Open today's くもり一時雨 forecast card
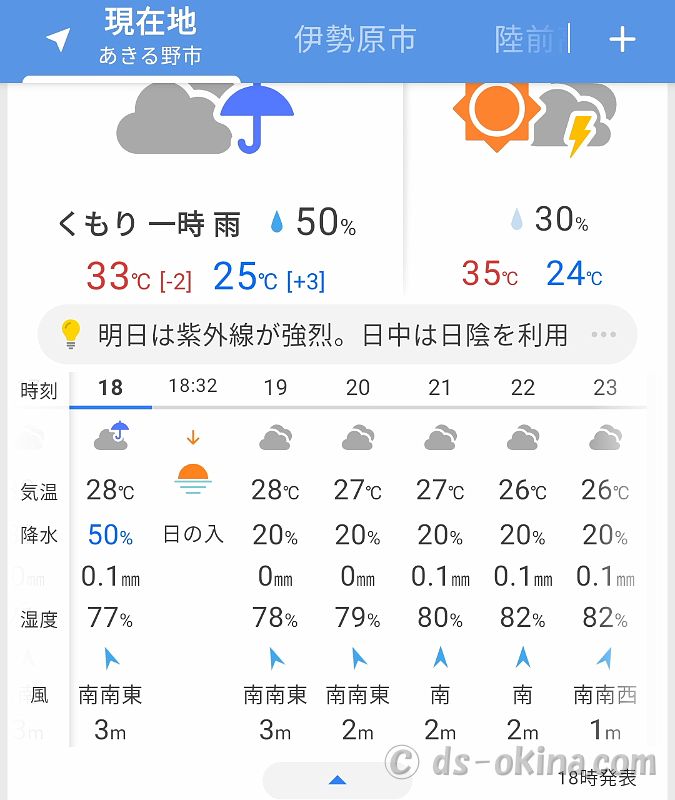Screen dimensions: 675x800 pos(205,190)
